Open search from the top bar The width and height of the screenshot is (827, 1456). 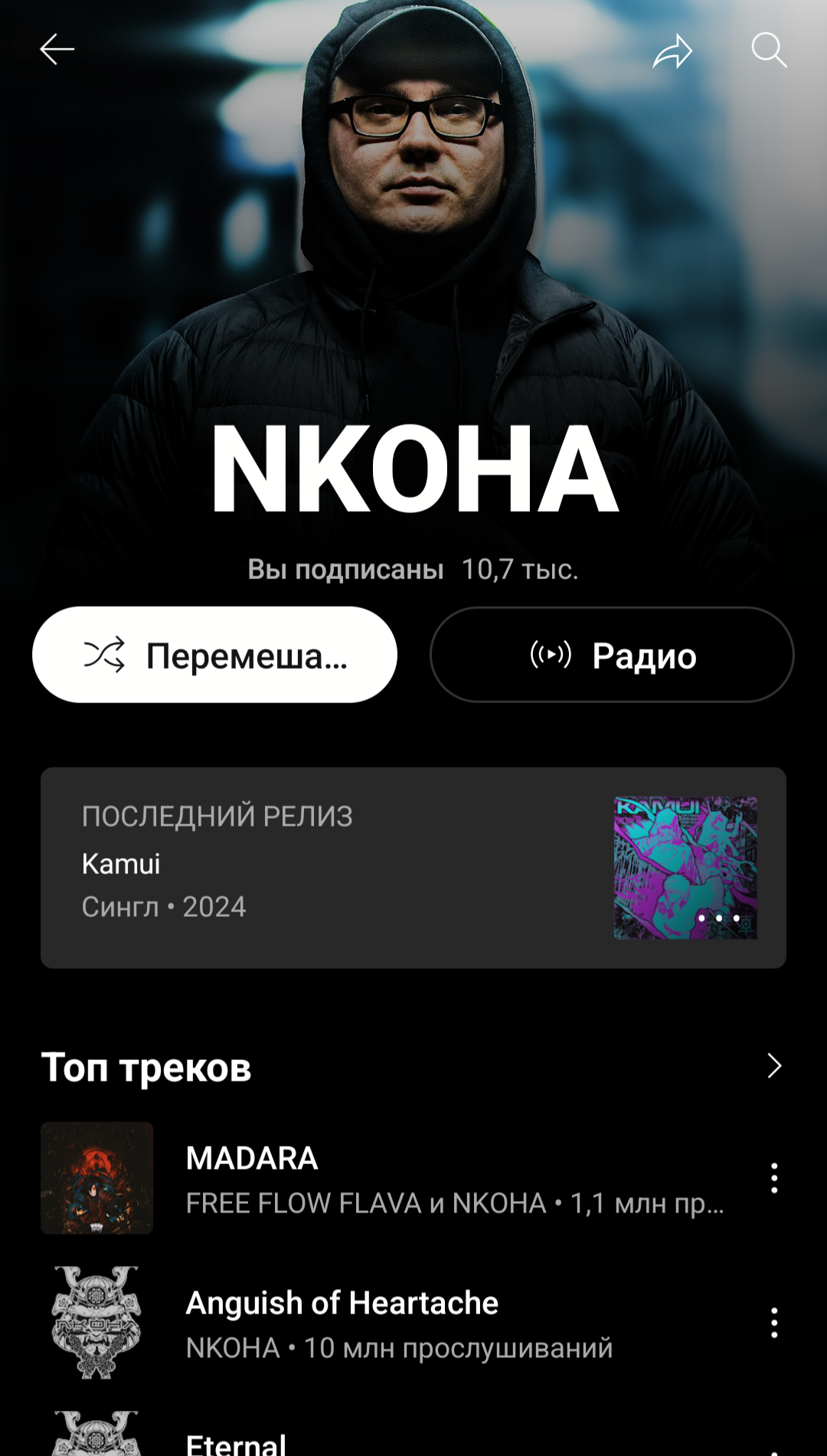(x=769, y=51)
